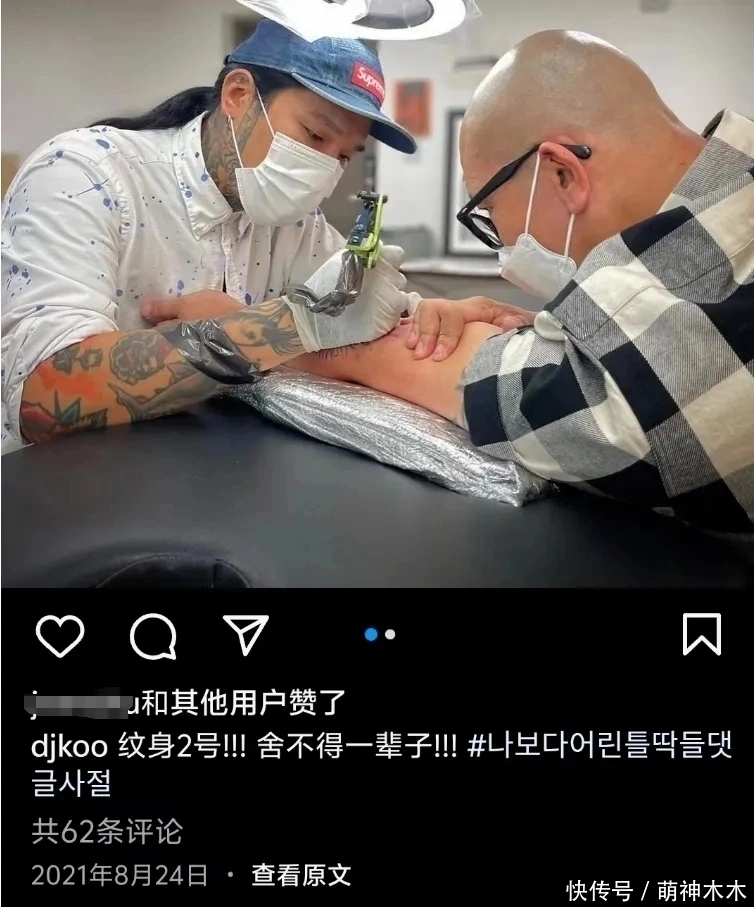View all 62 comments
The image size is (754, 907).
click(107, 831)
